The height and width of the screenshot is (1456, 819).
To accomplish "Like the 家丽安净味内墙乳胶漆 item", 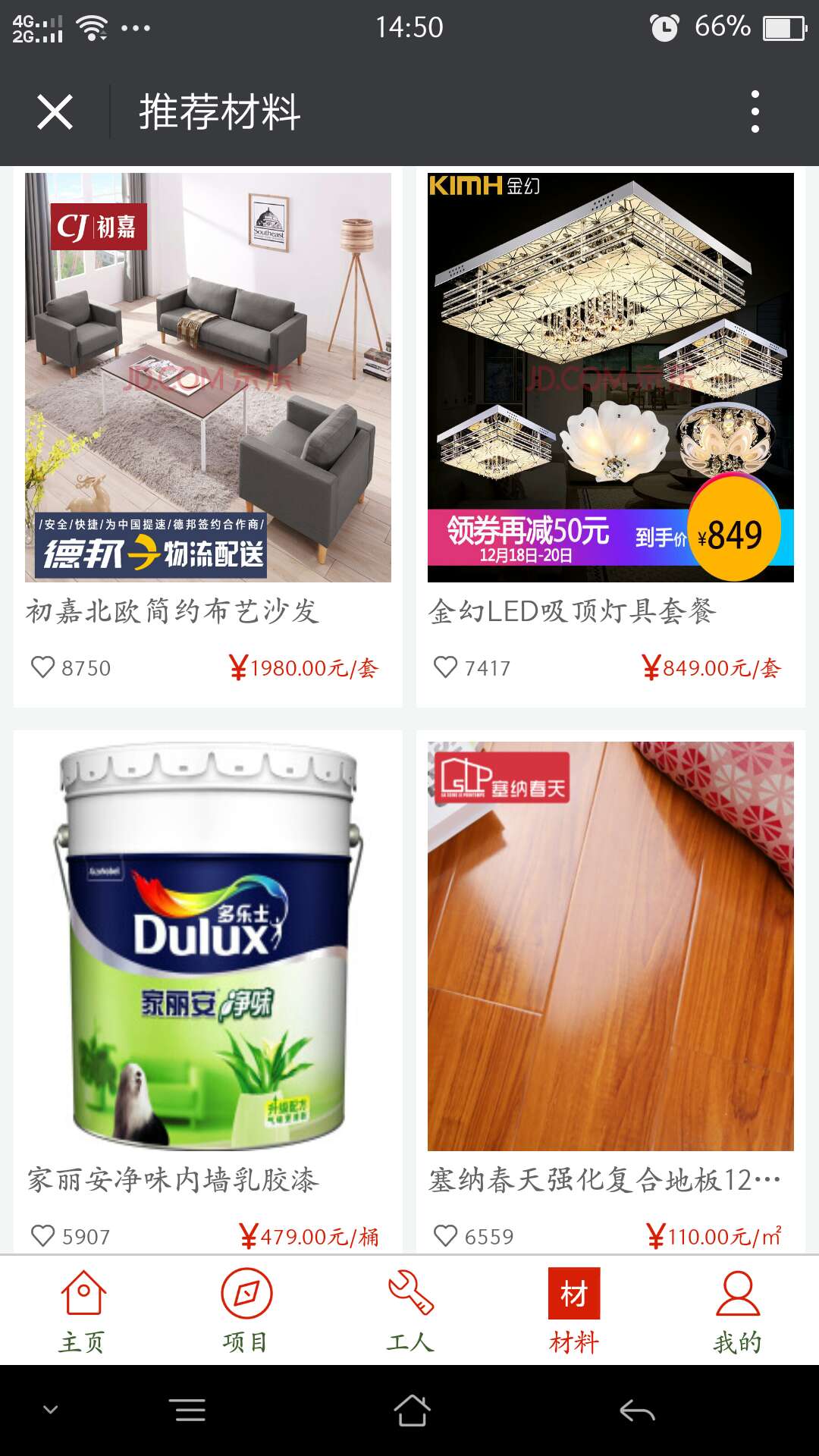I will pyautogui.click(x=43, y=1236).
